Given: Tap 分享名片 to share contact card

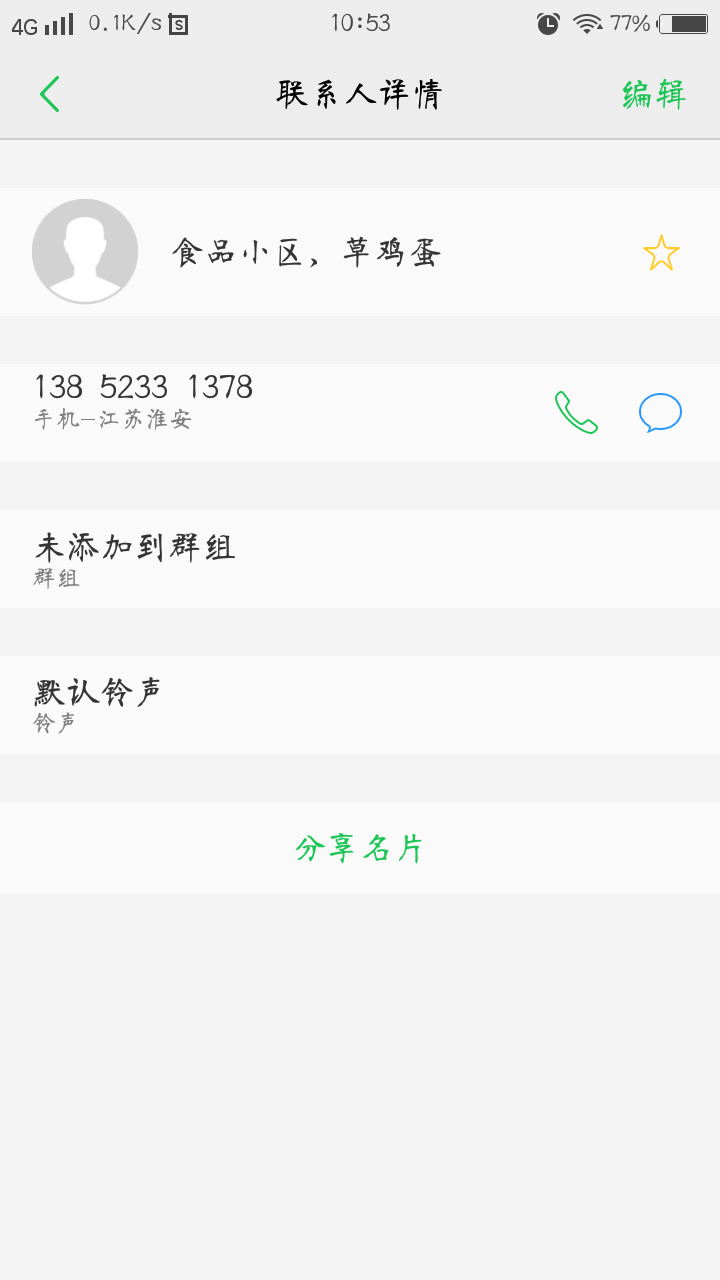Looking at the screenshot, I should [360, 848].
